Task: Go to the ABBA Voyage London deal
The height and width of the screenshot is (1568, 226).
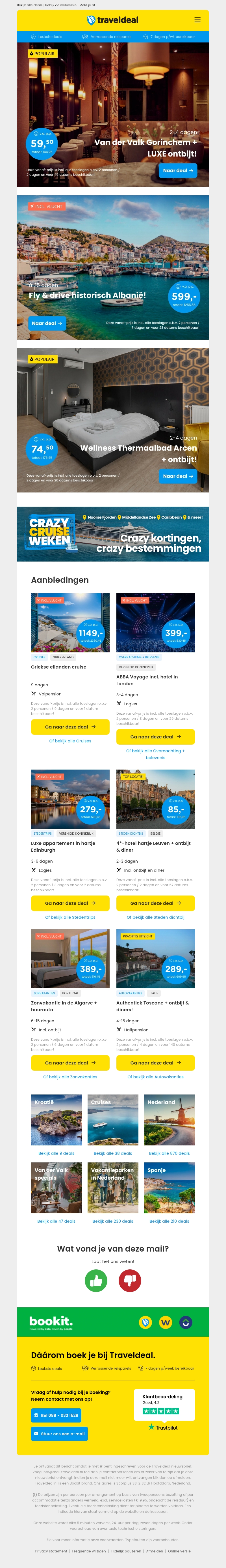Action: click(x=156, y=736)
